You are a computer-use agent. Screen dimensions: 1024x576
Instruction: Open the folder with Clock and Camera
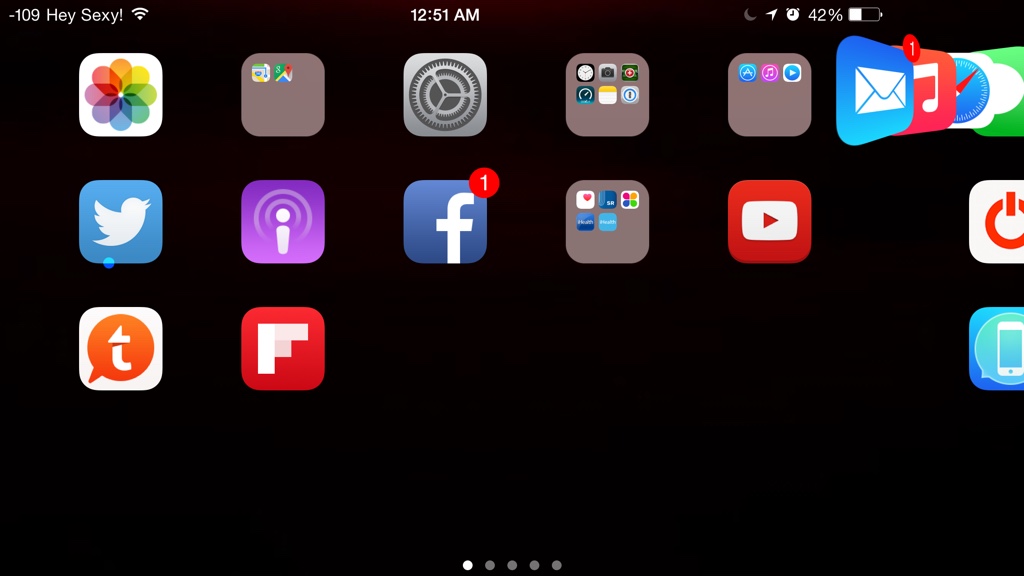pyautogui.click(x=607, y=95)
